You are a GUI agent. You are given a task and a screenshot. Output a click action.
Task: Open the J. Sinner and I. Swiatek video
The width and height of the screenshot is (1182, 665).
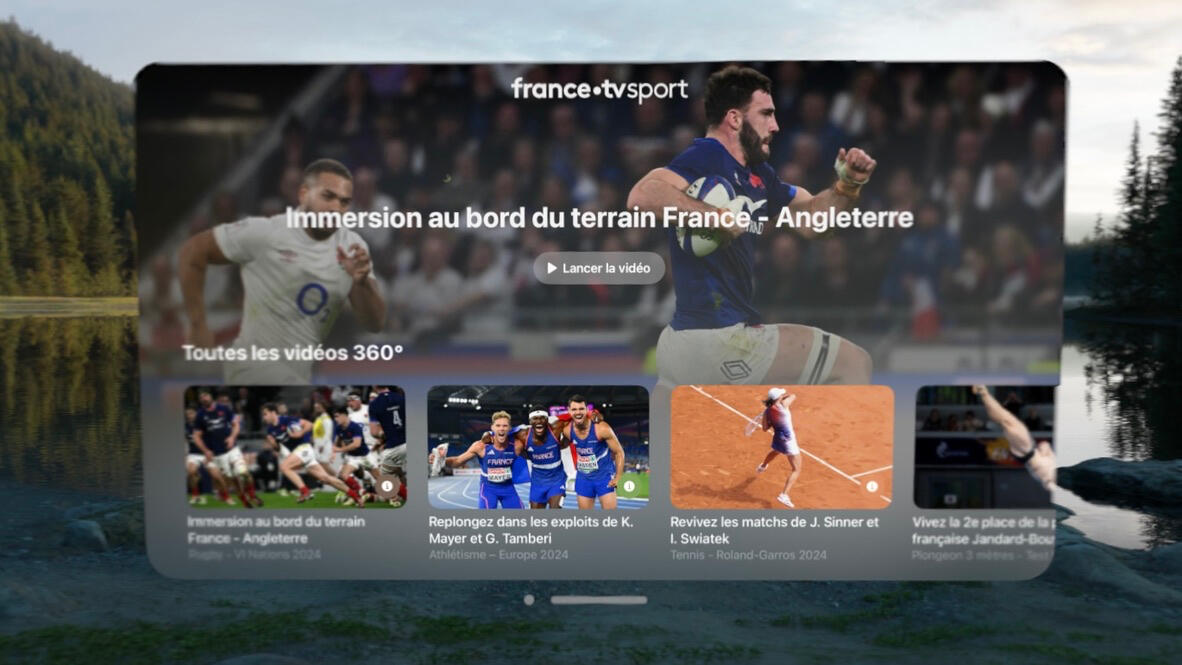coord(781,446)
